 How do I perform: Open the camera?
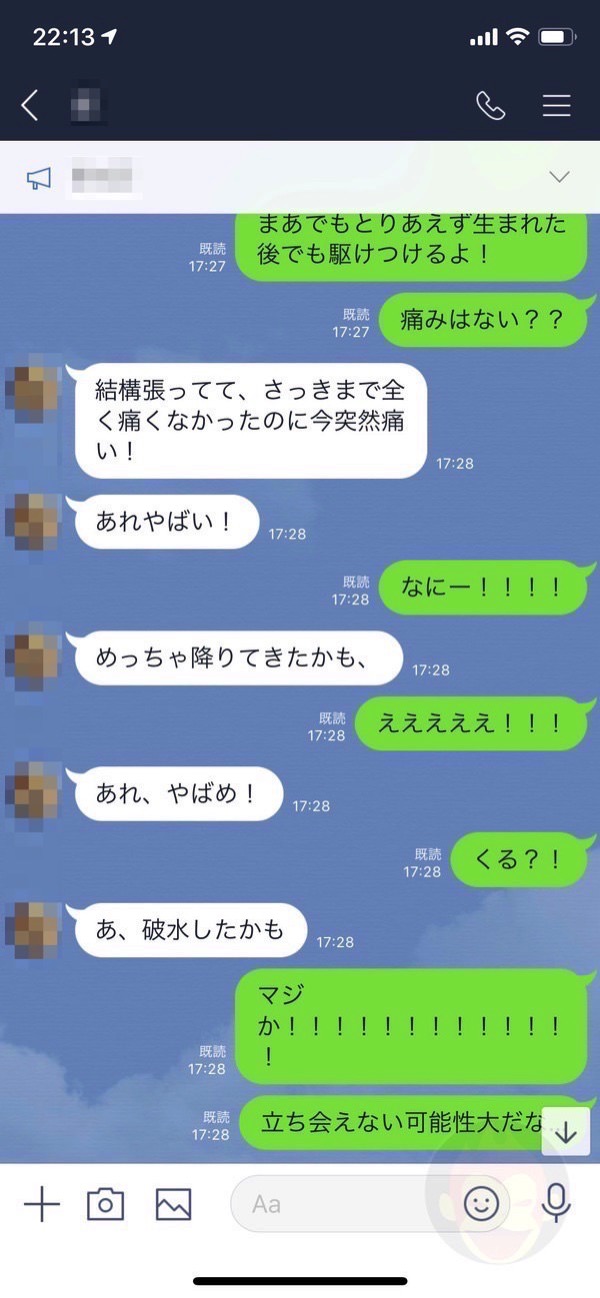click(105, 1204)
